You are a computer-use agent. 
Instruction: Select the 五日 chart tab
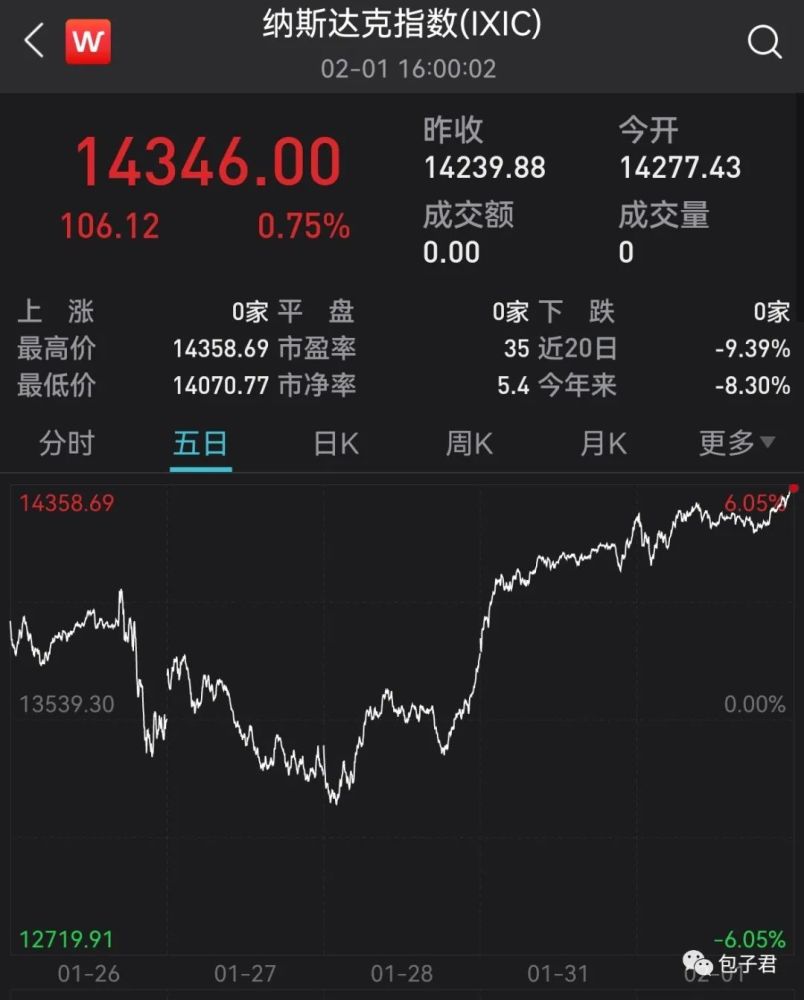click(201, 443)
